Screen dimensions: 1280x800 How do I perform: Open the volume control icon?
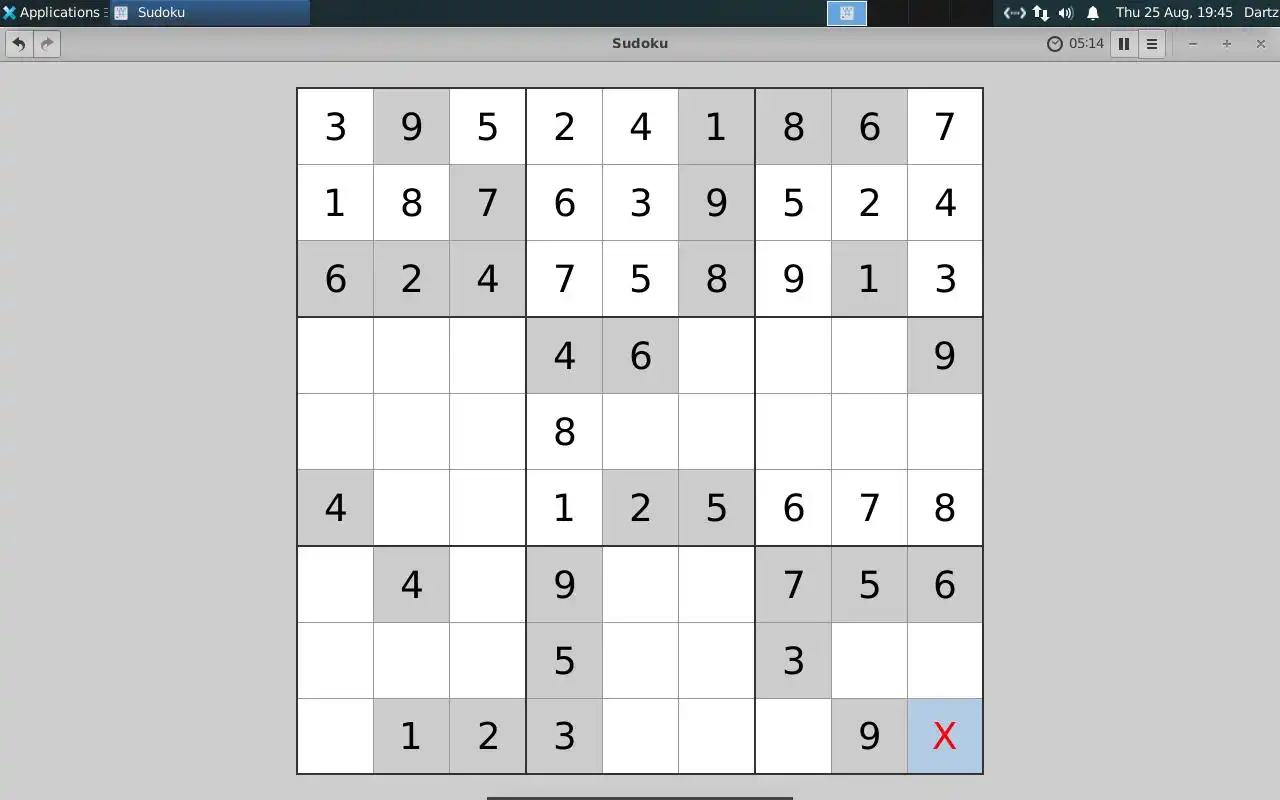[x=1066, y=13]
